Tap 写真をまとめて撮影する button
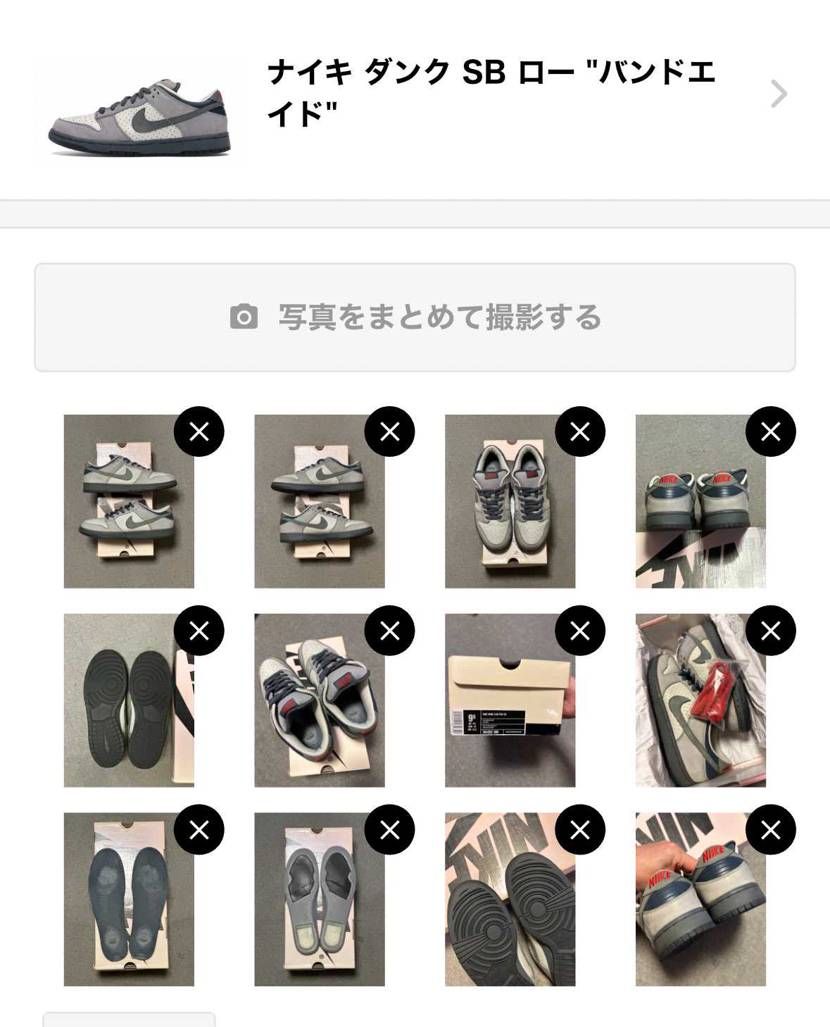The image size is (830, 1027). tap(415, 317)
